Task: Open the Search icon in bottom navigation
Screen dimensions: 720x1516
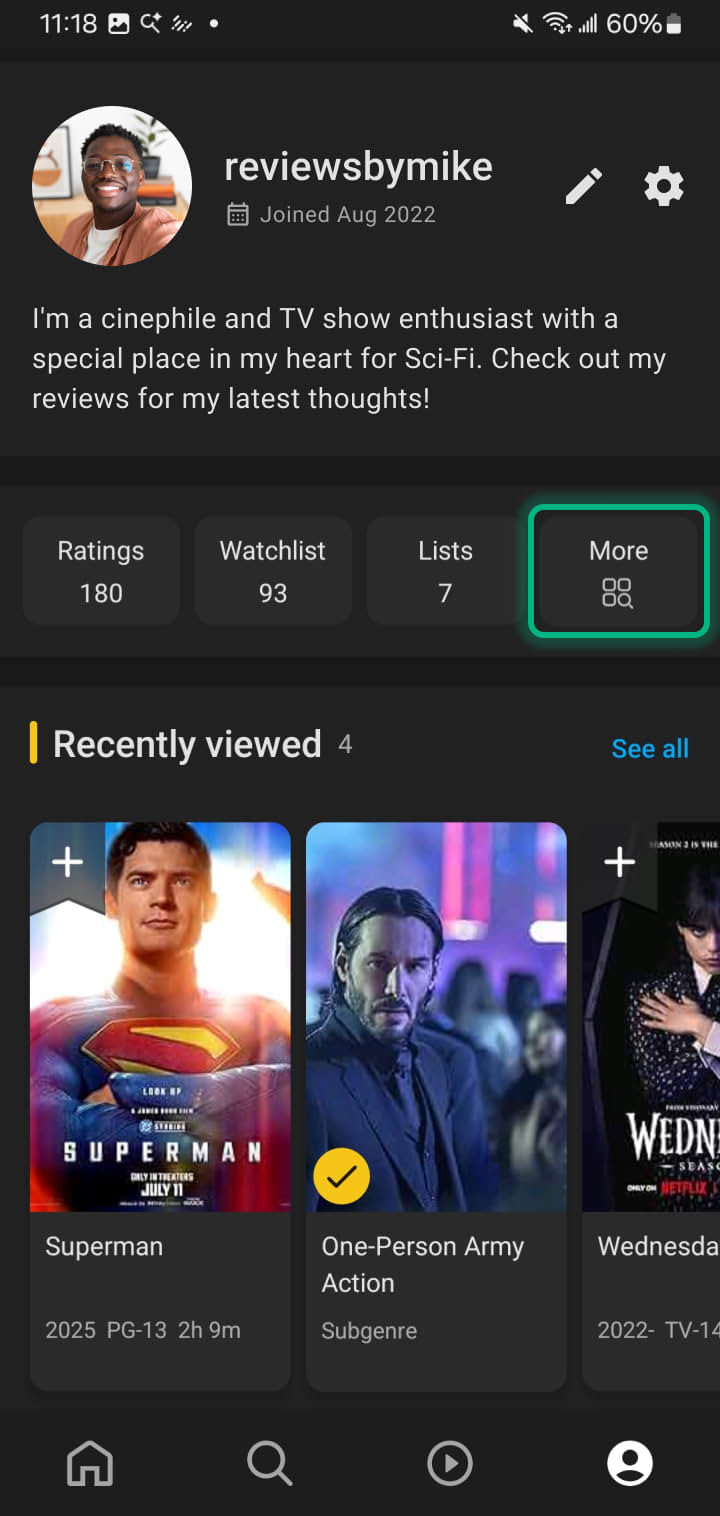Action: click(269, 1463)
